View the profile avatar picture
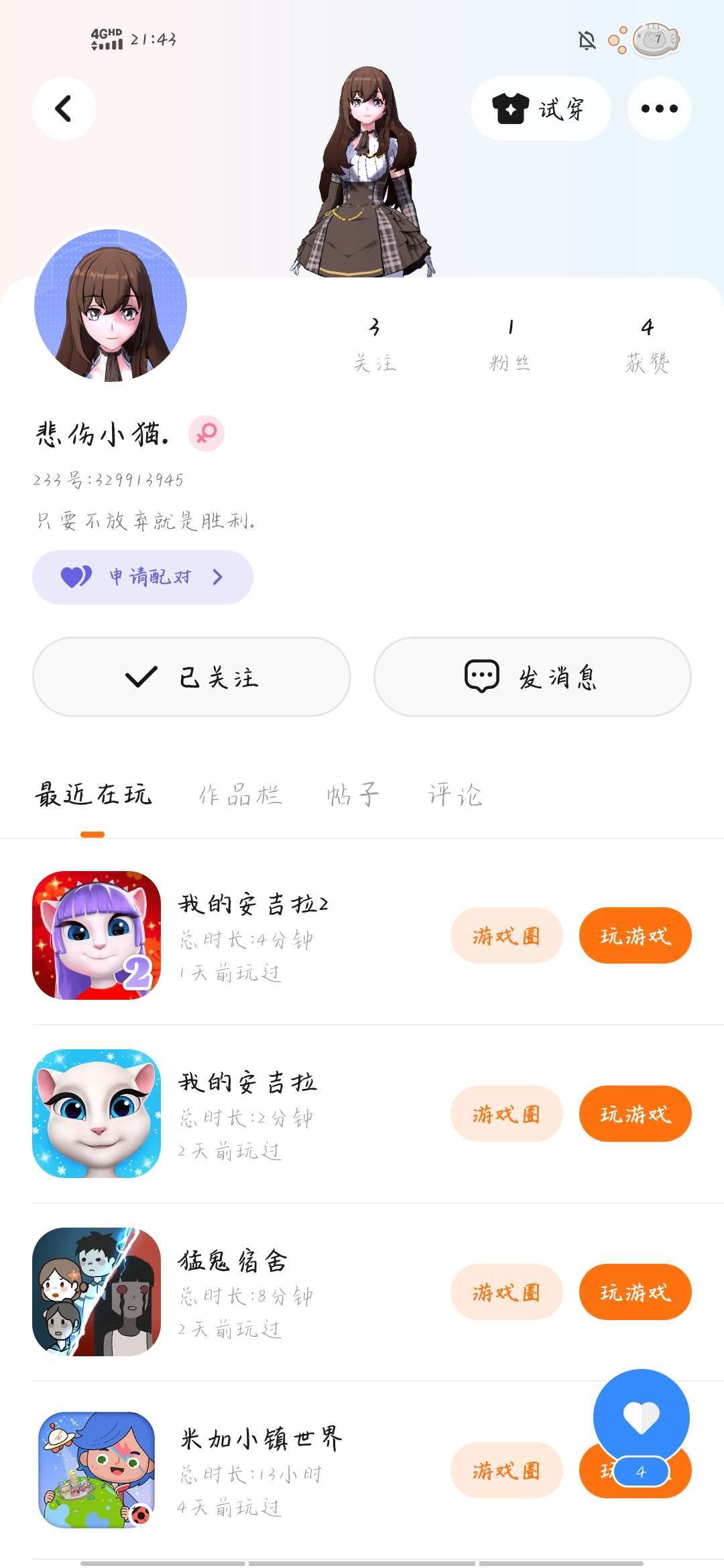724x1568 pixels. pyautogui.click(x=111, y=306)
